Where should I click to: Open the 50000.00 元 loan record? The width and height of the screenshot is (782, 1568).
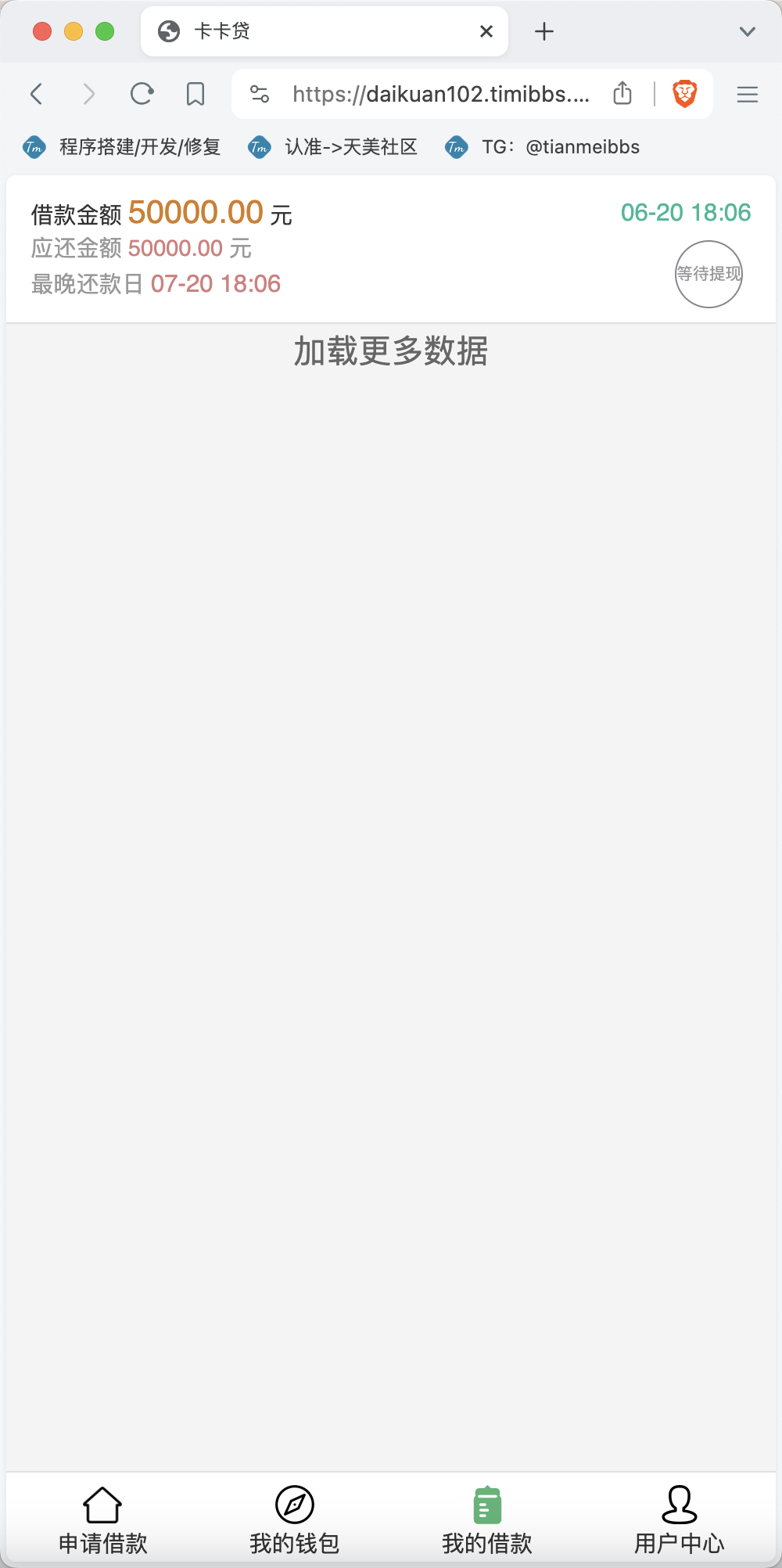391,249
